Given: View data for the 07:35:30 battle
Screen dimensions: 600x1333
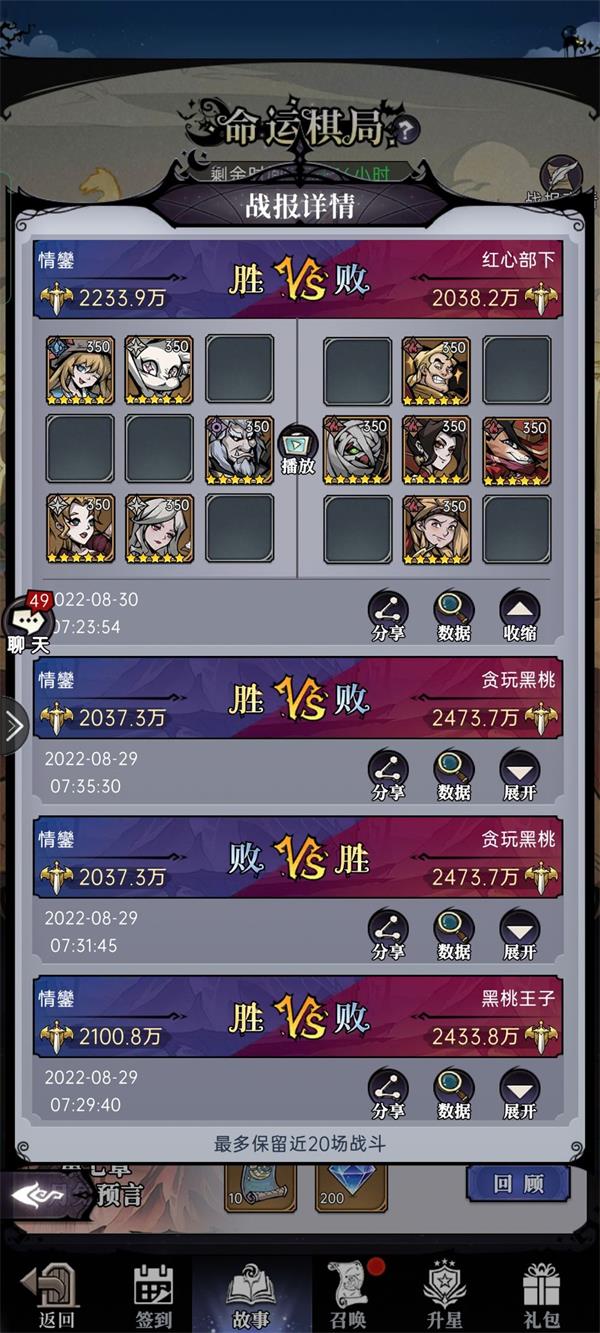Looking at the screenshot, I should 453,771.
